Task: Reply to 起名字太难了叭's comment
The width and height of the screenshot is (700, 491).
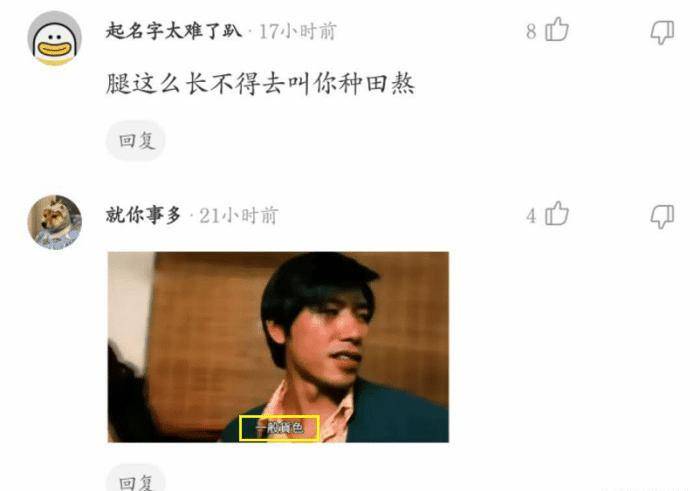Action: [x=135, y=141]
